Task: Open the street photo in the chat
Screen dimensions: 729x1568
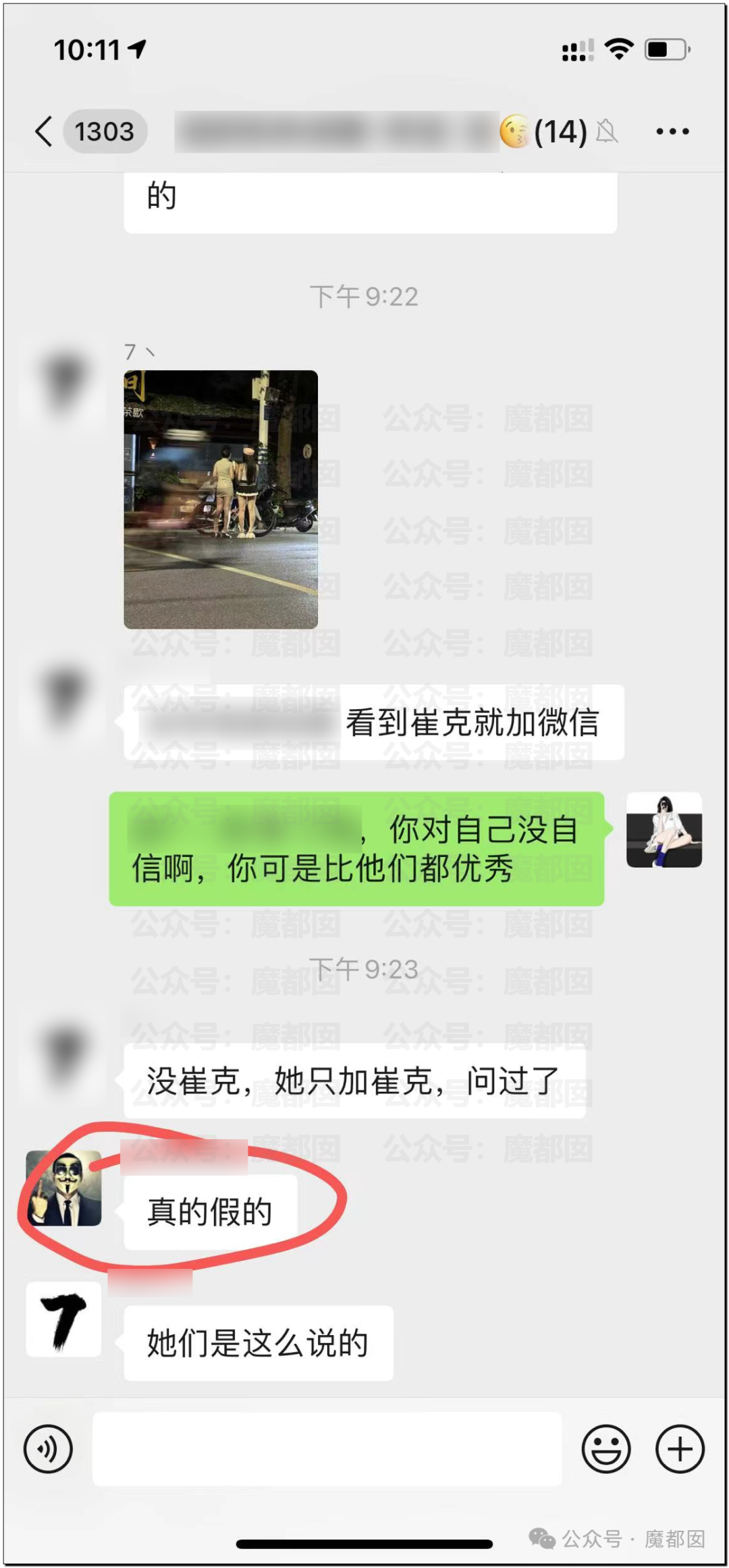Action: [x=221, y=500]
